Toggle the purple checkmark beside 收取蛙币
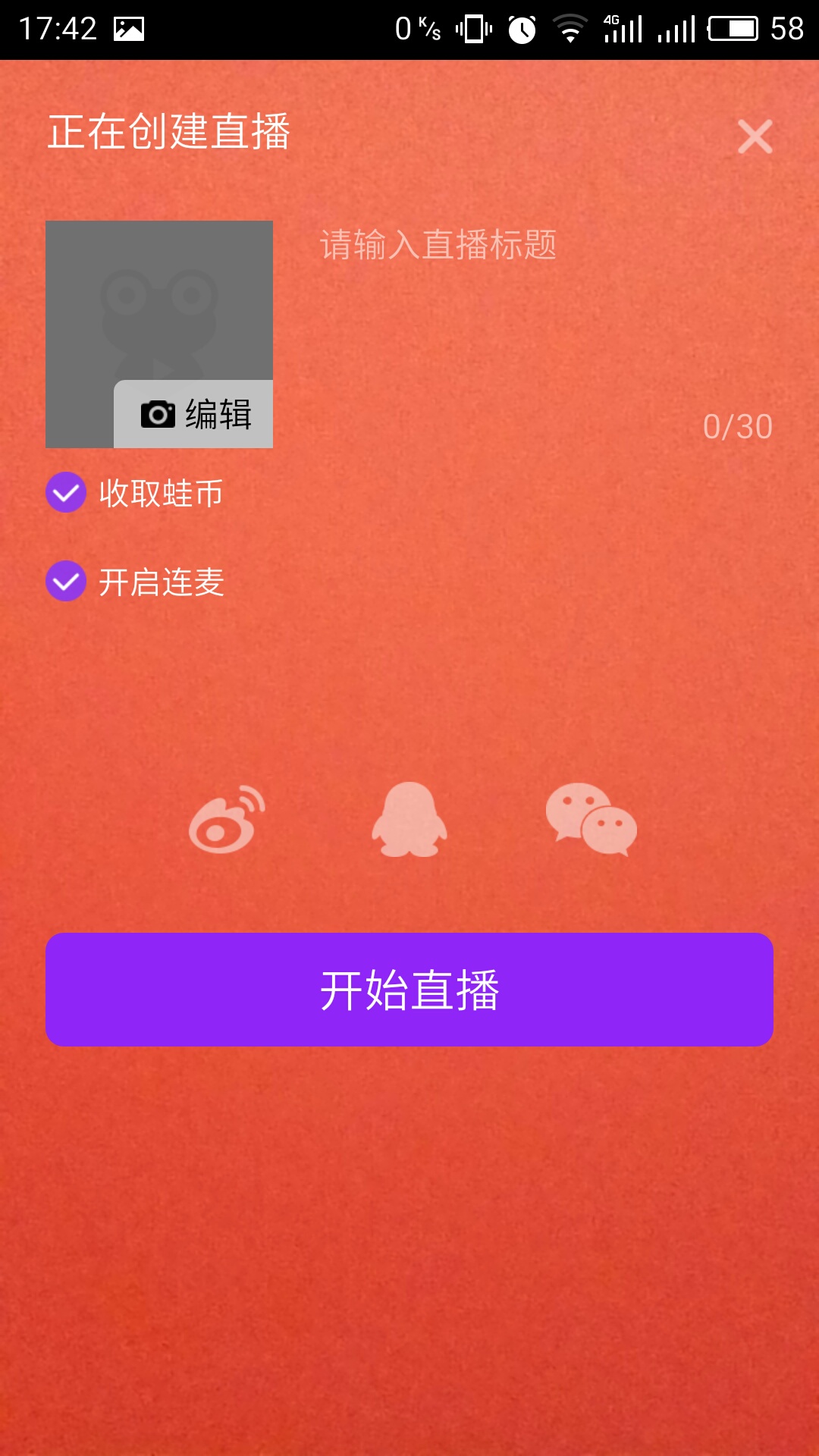This screenshot has height=1456, width=819. click(x=67, y=494)
